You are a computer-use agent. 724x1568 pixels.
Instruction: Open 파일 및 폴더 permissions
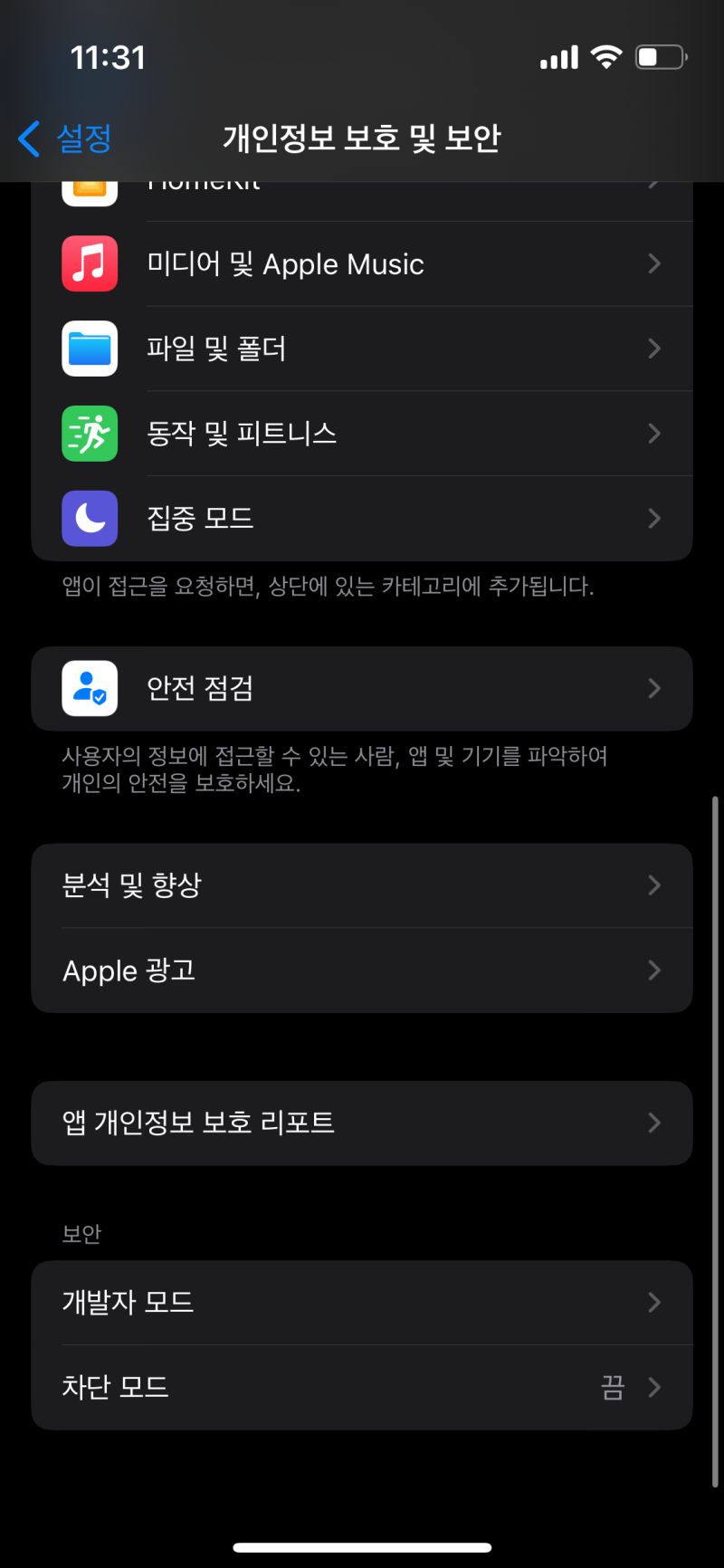(x=362, y=349)
